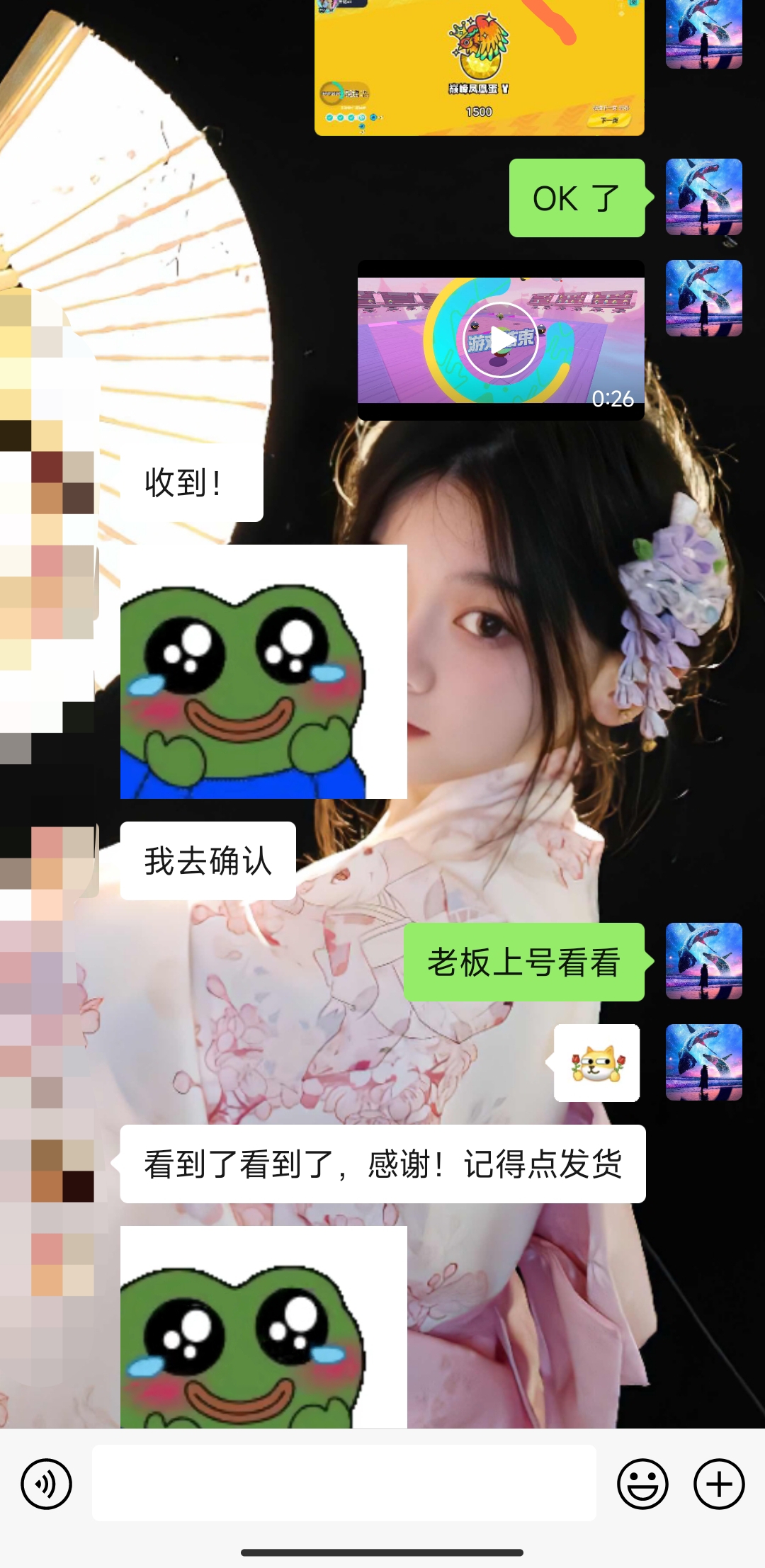Viewport: 765px width, 1568px height.
Task: Tap the message text input field
Action: click(x=344, y=1483)
